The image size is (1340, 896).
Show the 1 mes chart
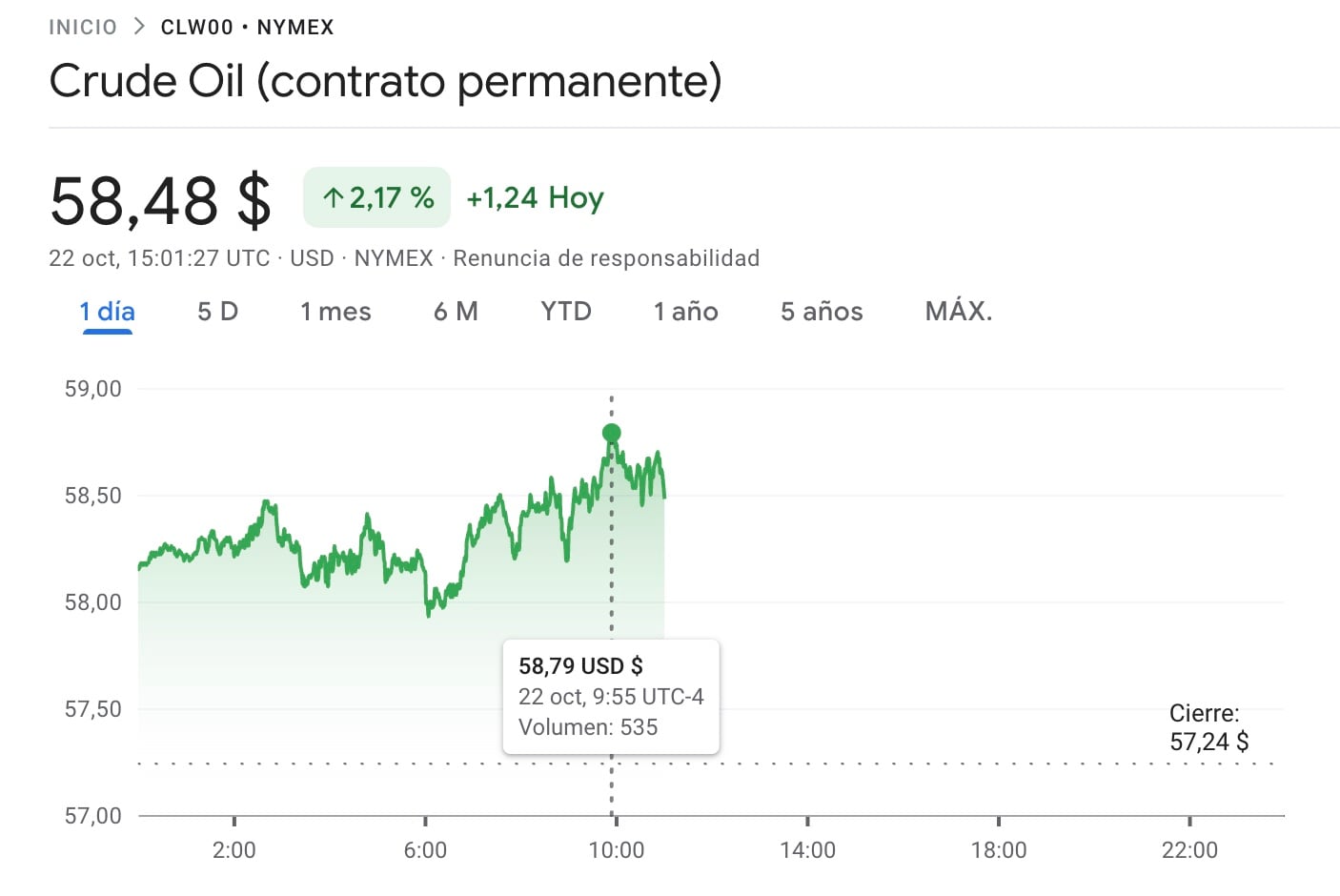pos(335,312)
